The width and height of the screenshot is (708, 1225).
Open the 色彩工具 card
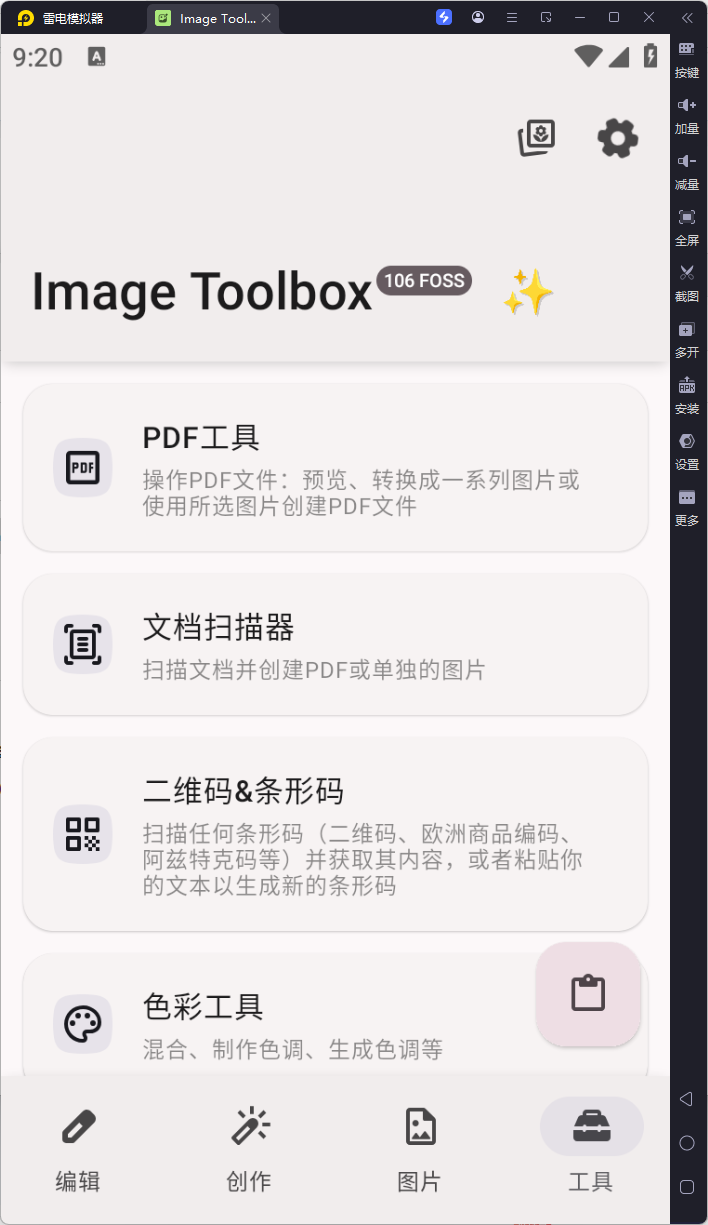335,1015
